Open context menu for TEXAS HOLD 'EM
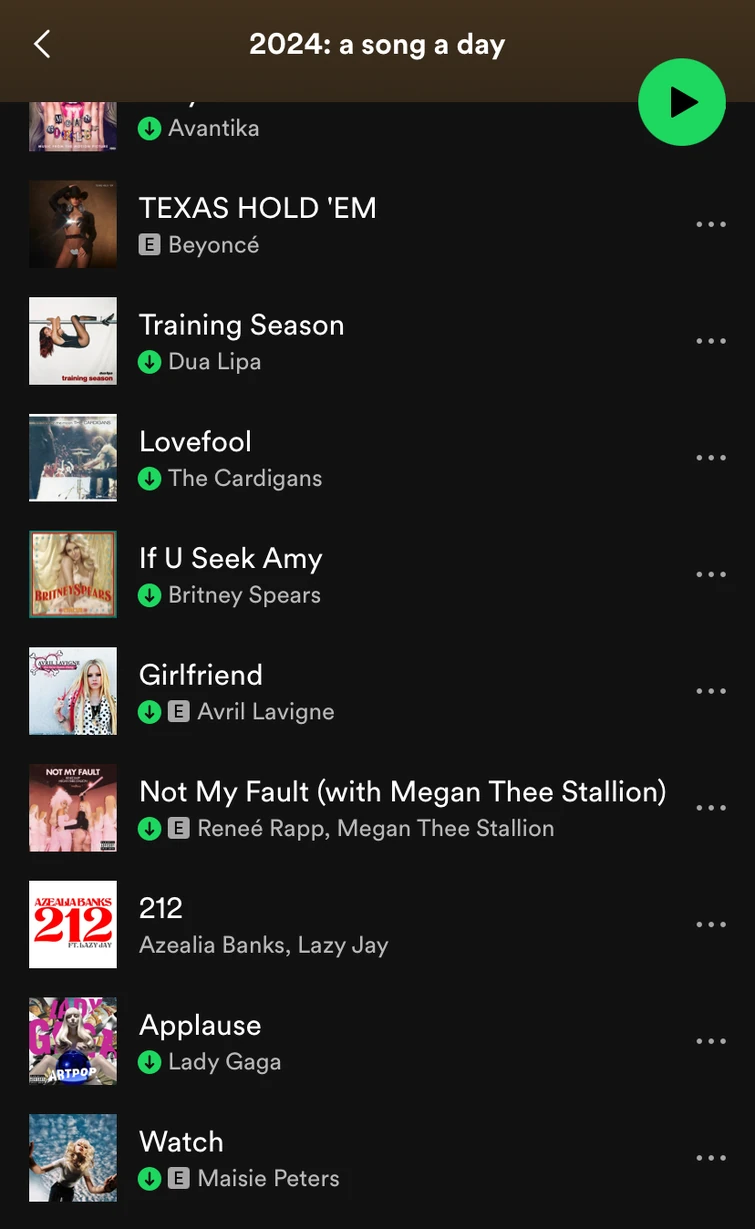This screenshot has width=755, height=1229. [711, 224]
